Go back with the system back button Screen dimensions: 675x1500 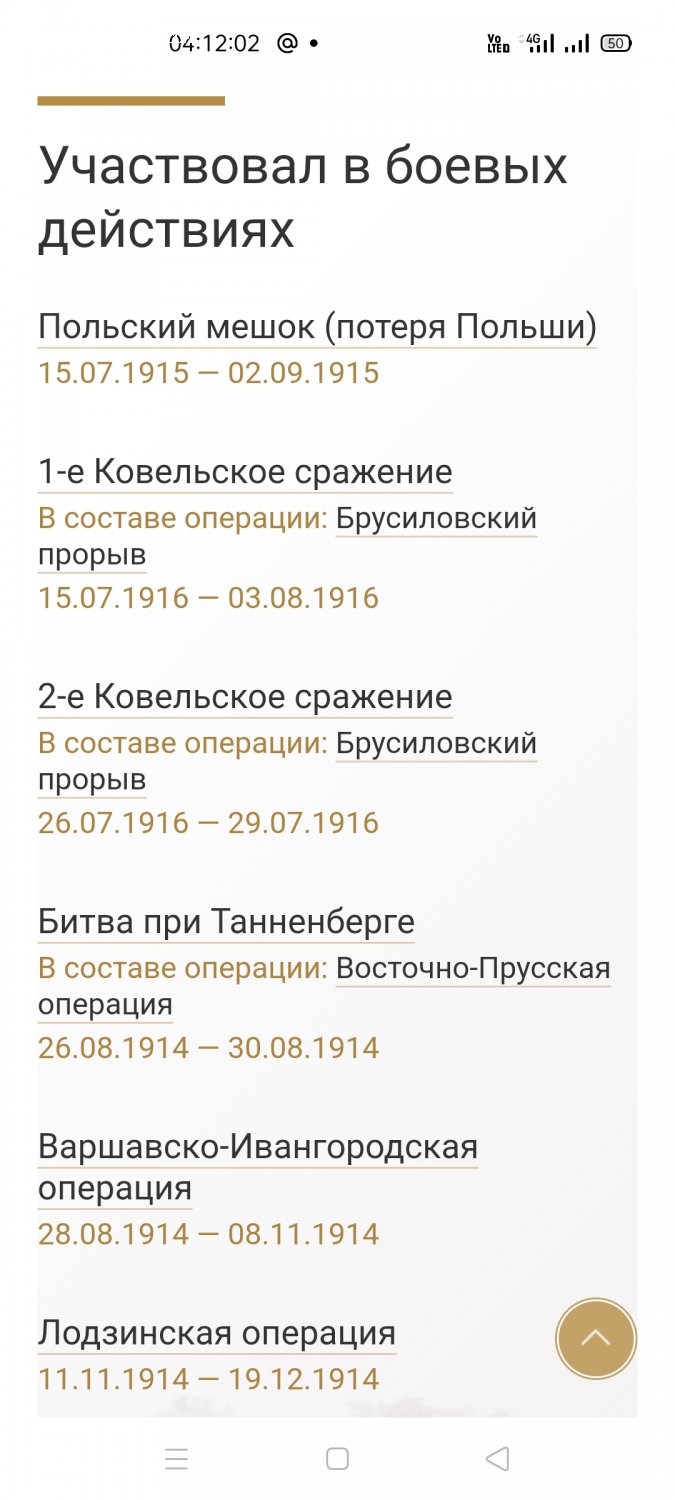497,1459
